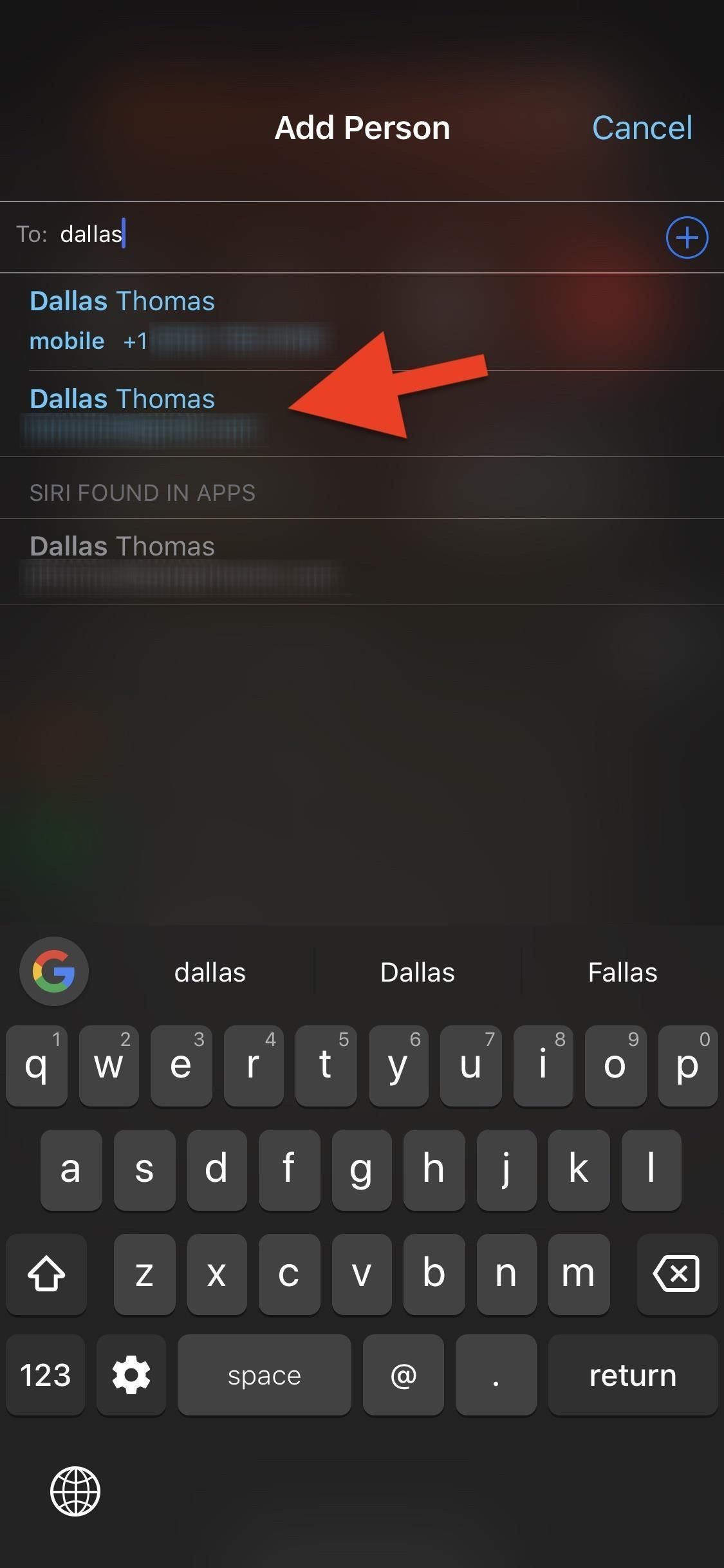724x1568 pixels.
Task: Tap the globe to switch keyboards
Action: (x=75, y=1491)
